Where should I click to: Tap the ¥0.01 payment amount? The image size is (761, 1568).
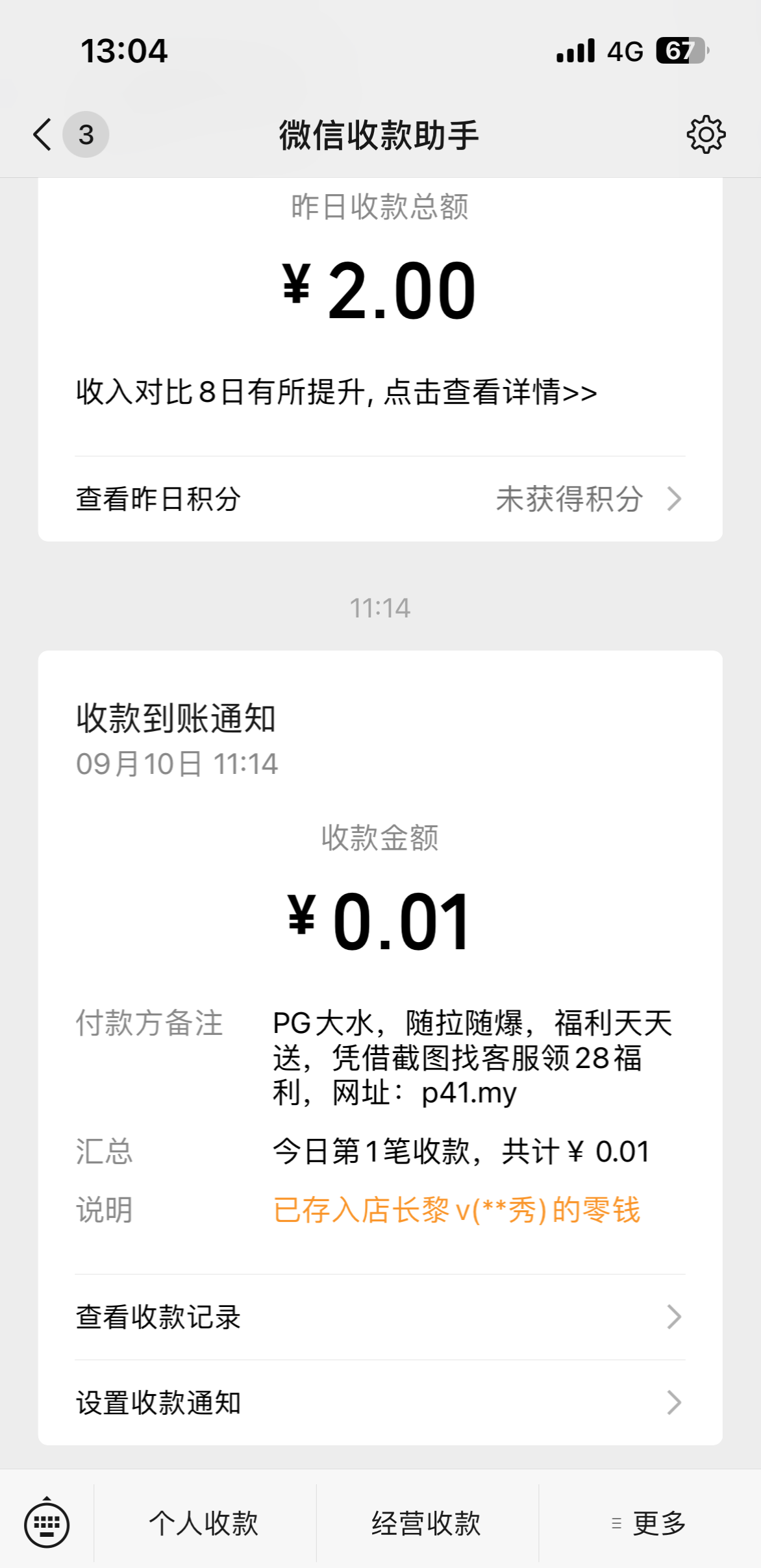(x=380, y=922)
